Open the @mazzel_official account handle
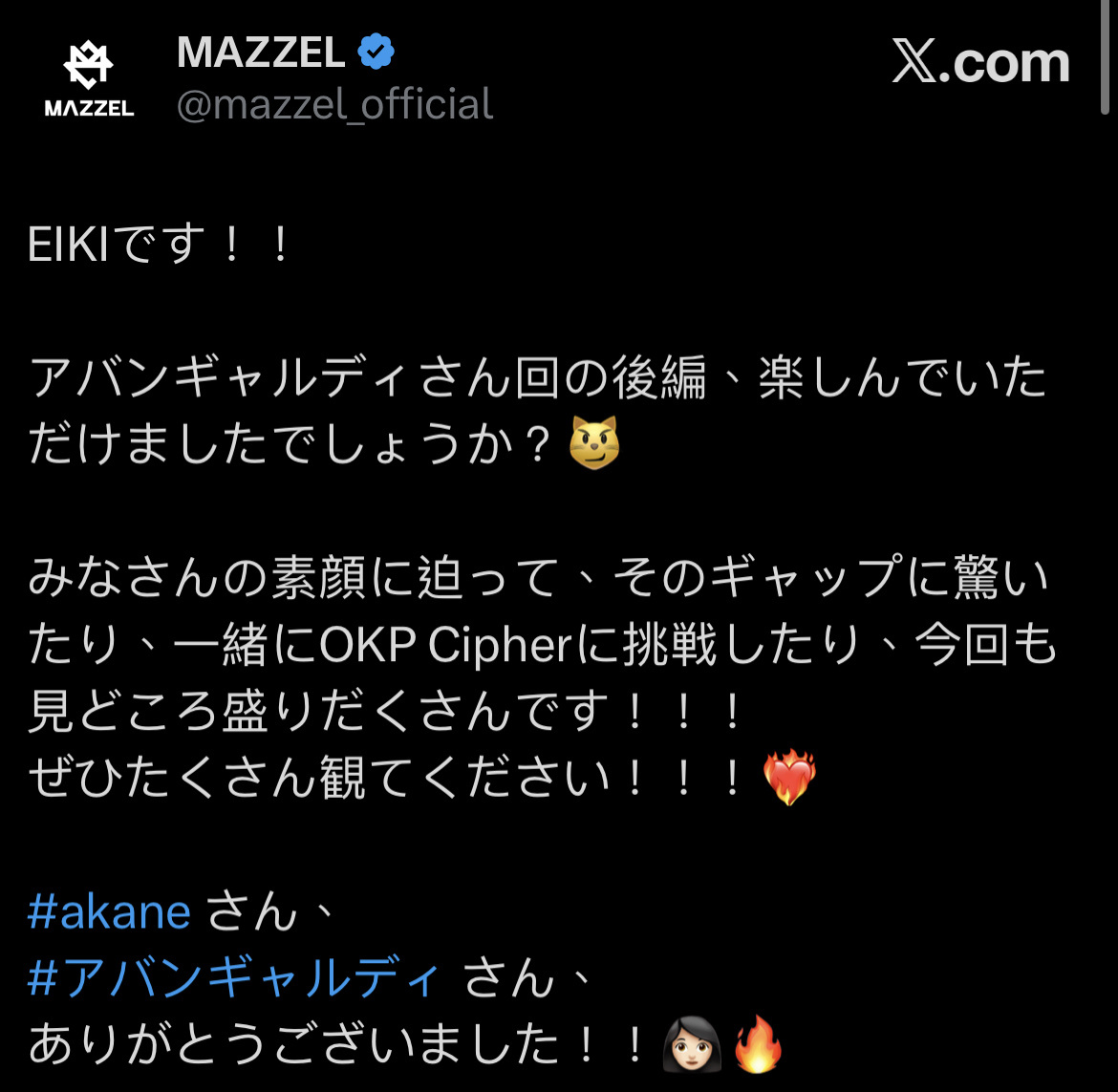1118x1092 pixels. pos(334,104)
